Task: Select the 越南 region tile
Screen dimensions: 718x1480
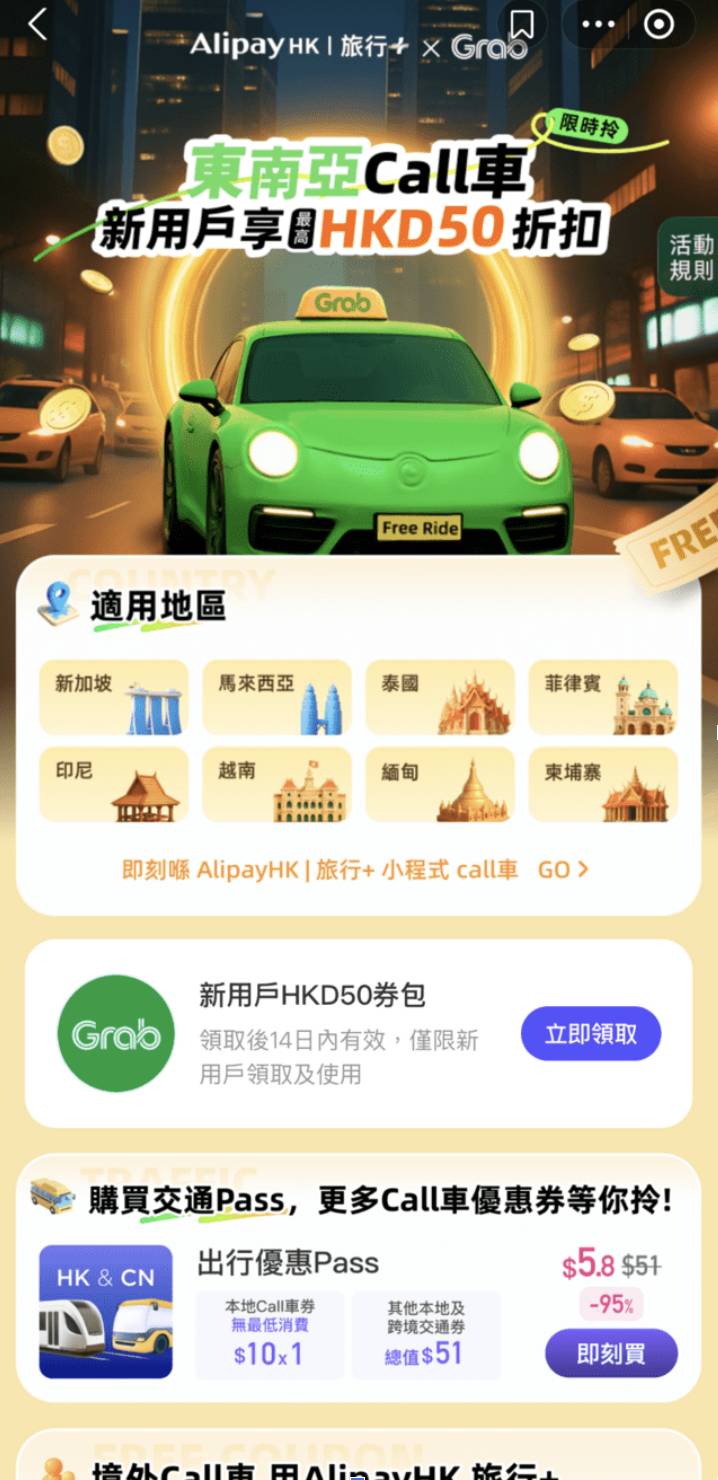Action: 277,784
